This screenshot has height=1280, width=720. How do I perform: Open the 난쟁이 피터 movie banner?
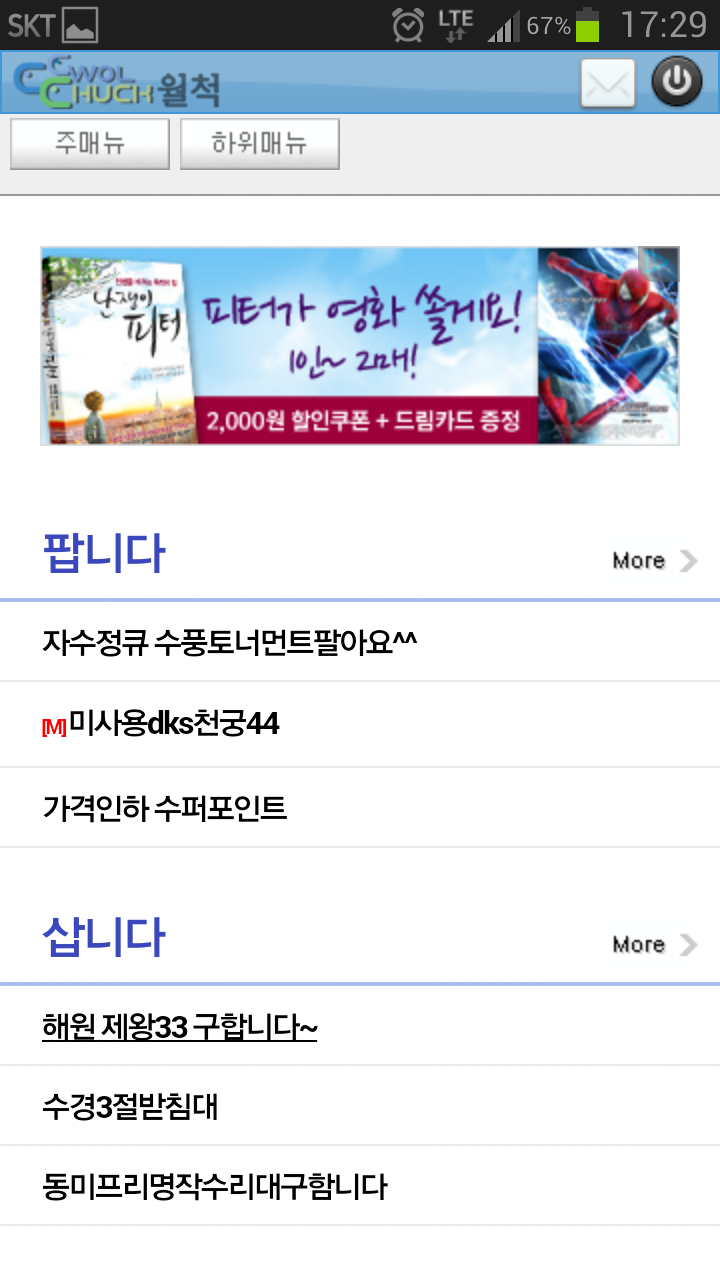pos(360,346)
